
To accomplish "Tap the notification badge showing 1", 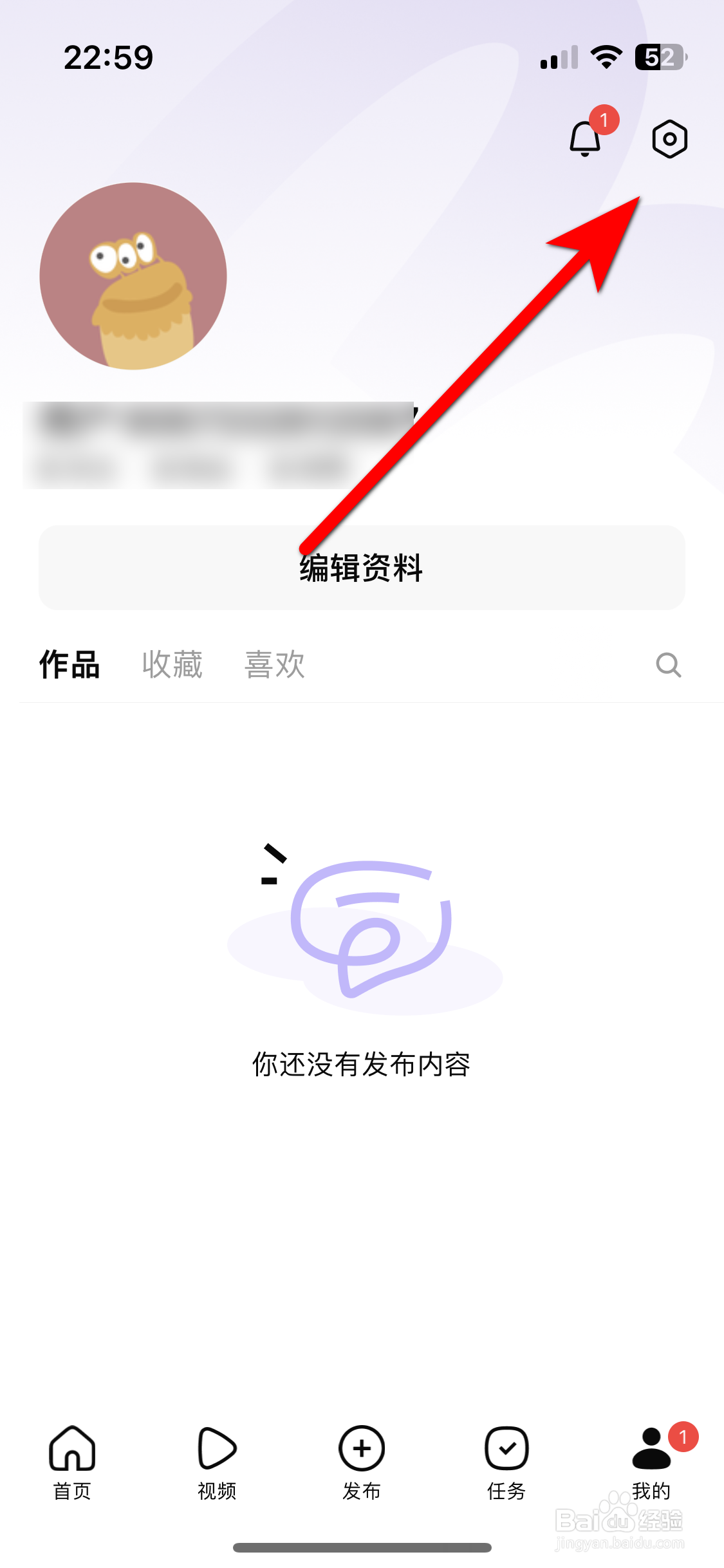I will coord(606,119).
